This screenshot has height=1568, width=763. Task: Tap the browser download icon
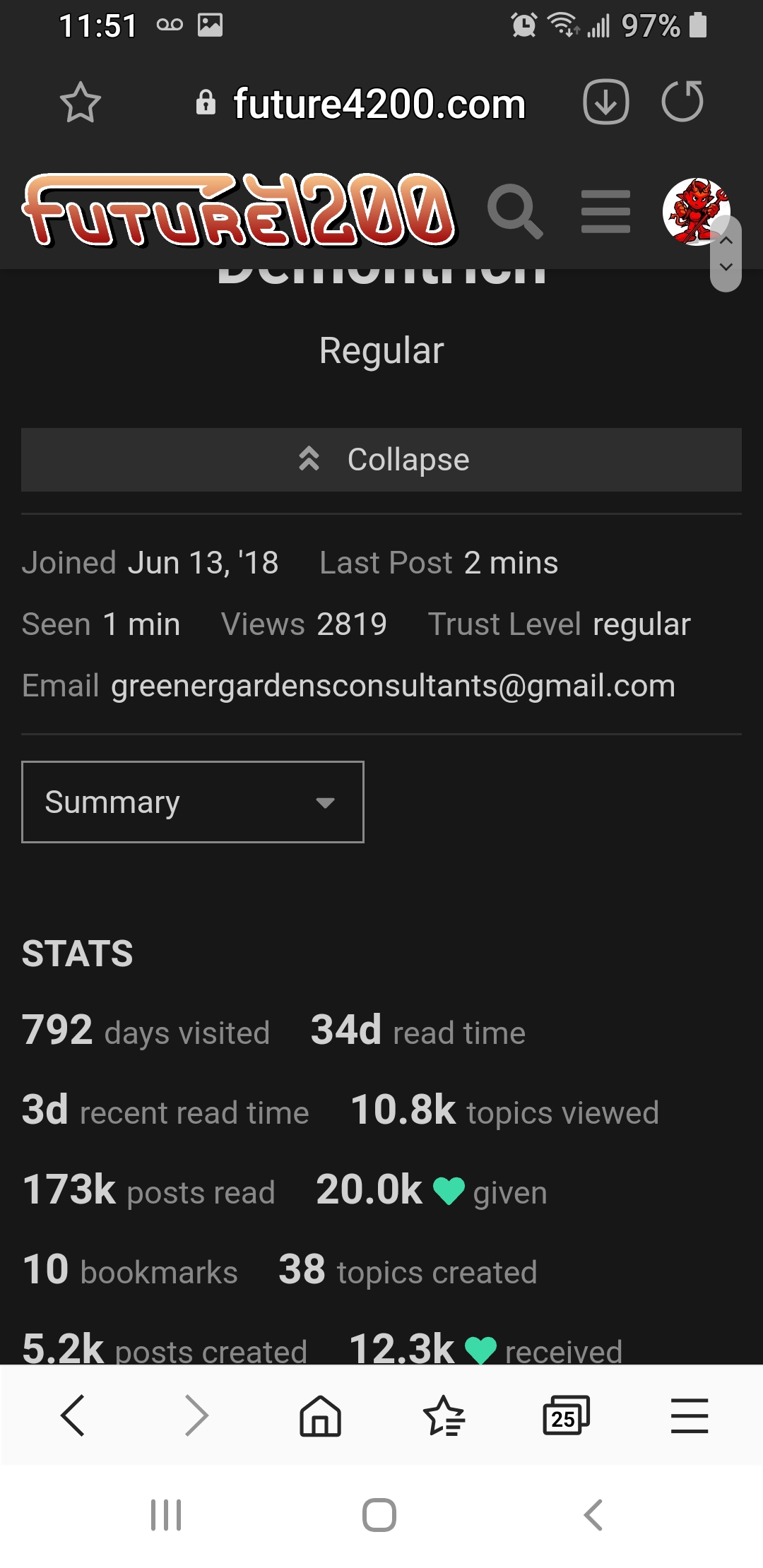[x=605, y=102]
